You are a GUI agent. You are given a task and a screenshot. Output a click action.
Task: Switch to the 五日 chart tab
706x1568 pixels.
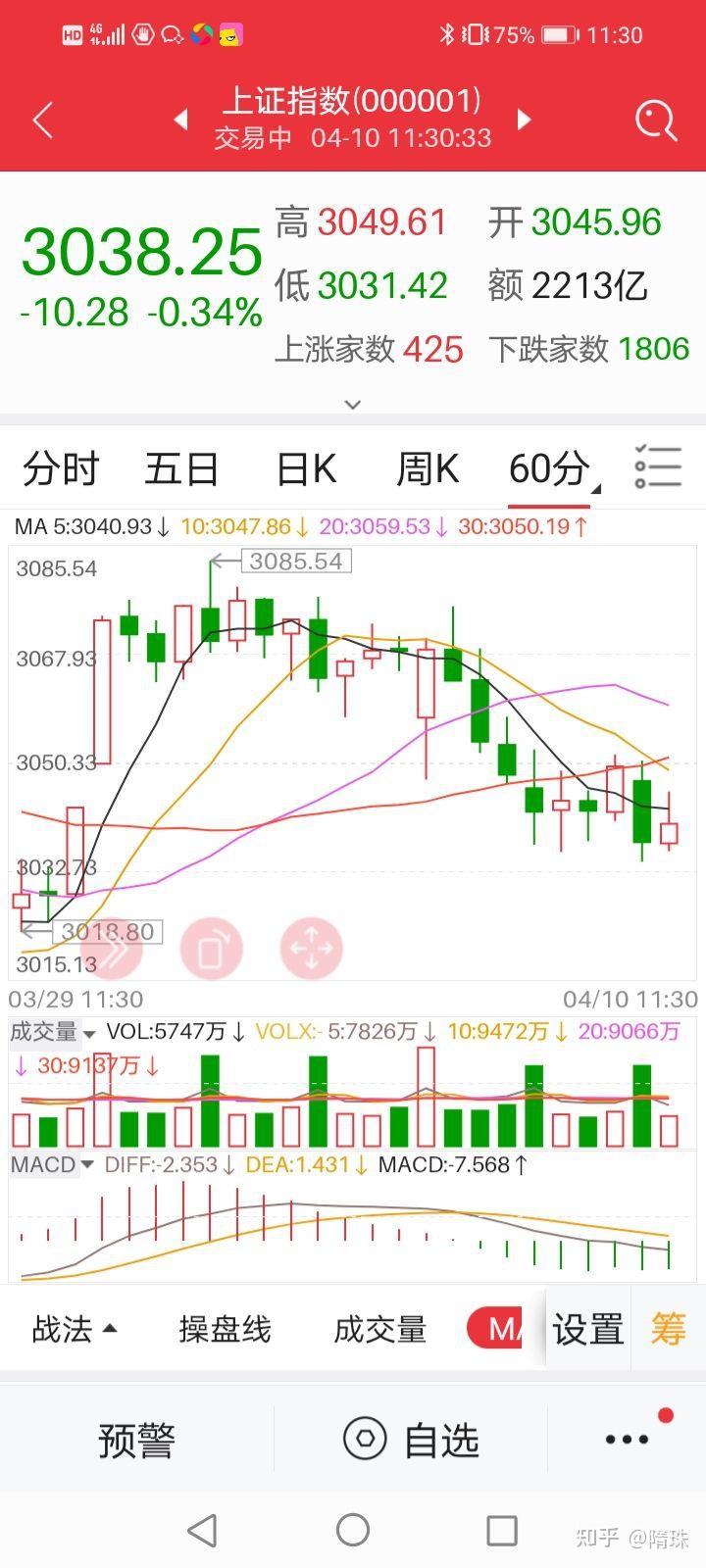[x=181, y=469]
